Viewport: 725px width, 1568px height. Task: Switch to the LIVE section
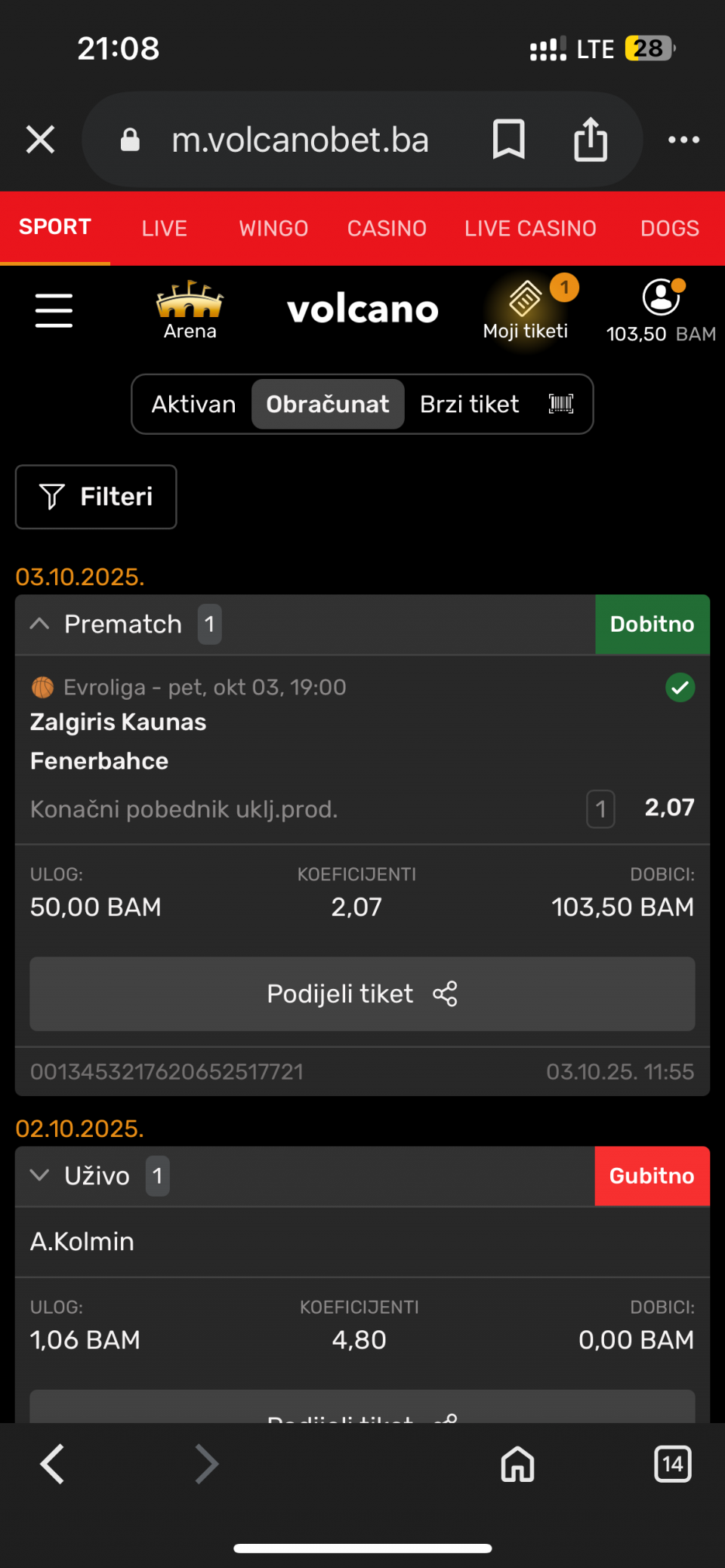164,228
